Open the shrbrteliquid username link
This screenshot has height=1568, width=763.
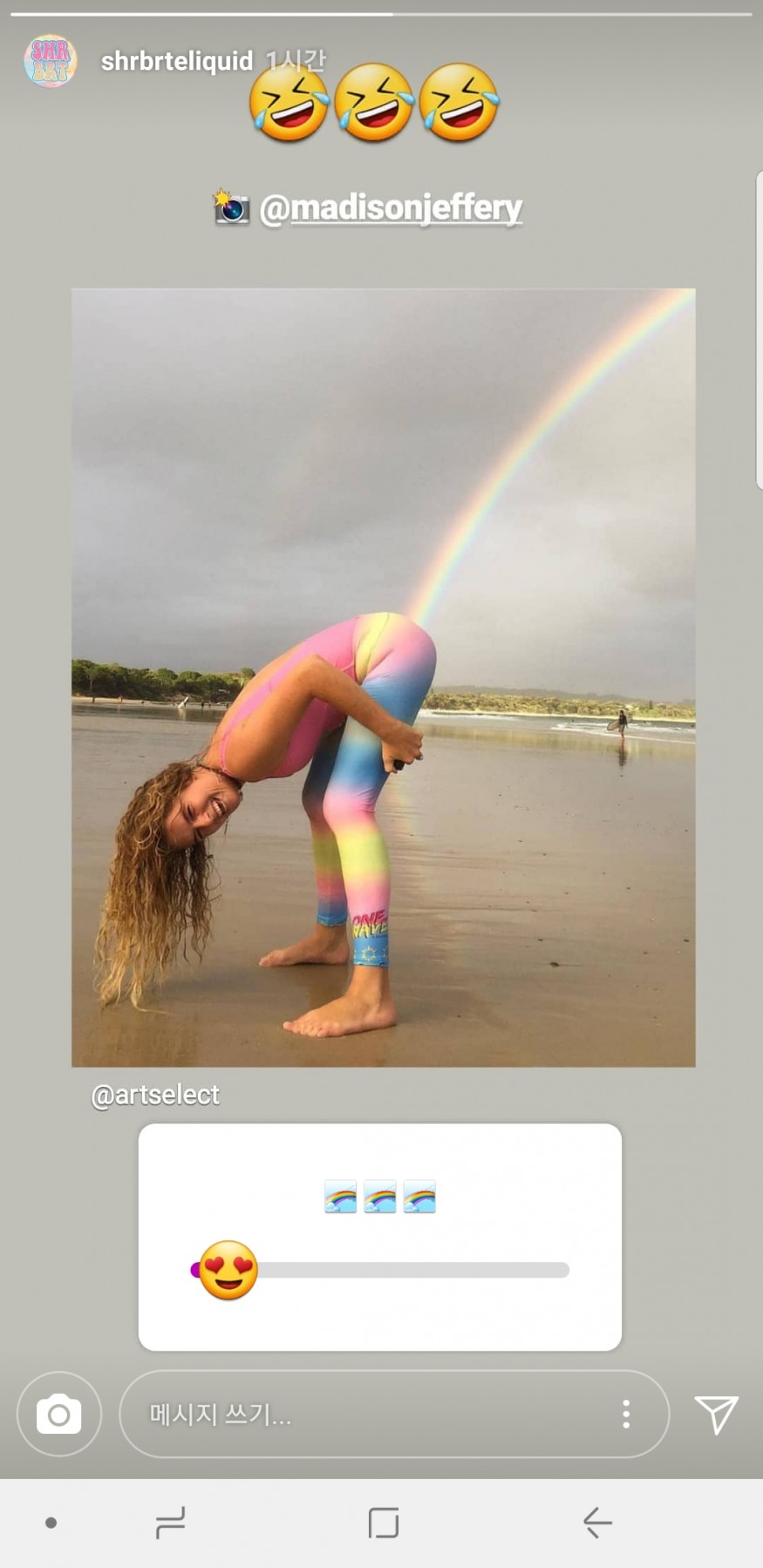(x=176, y=61)
